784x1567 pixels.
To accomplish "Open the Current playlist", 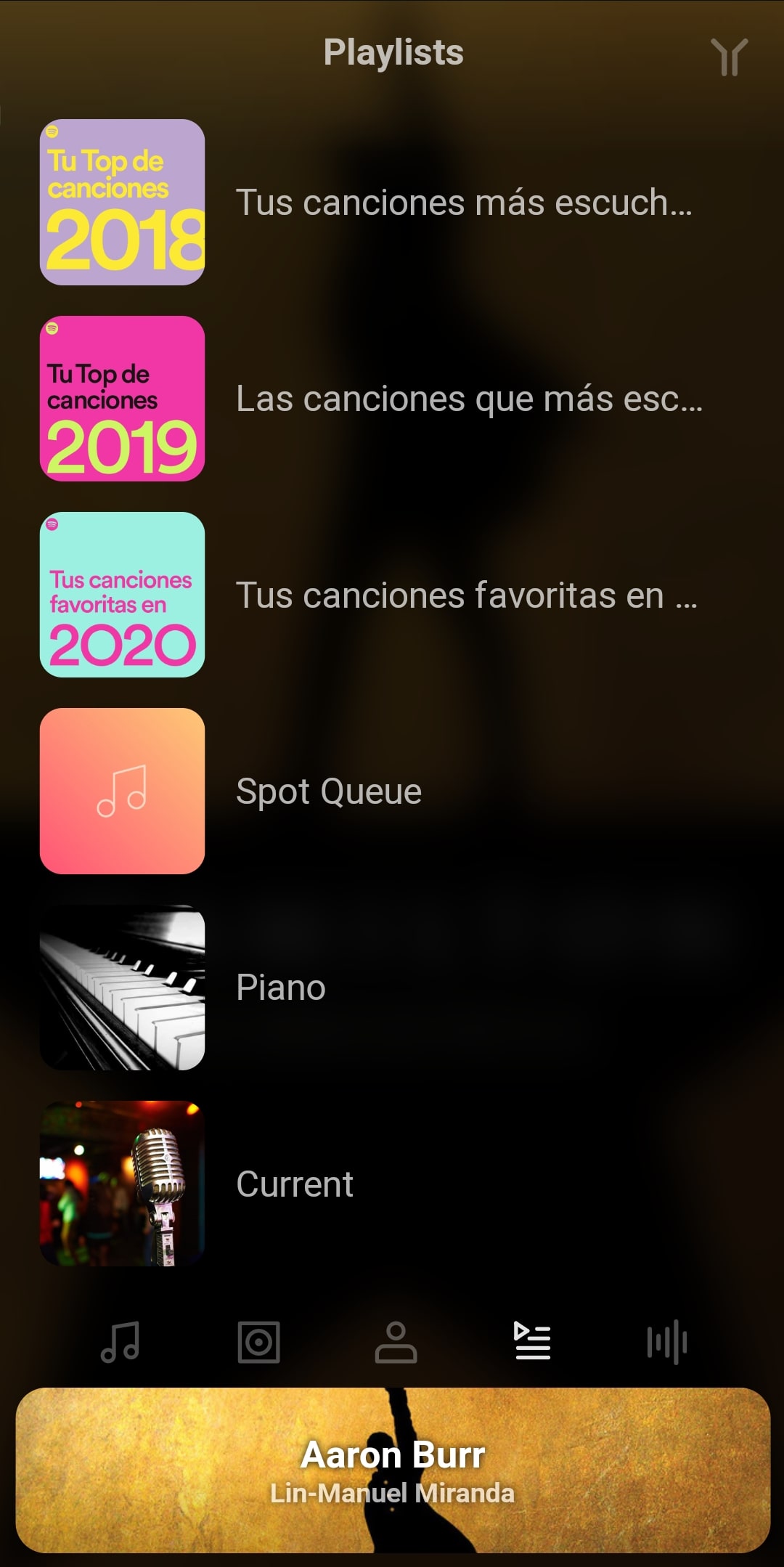I will coord(392,1184).
